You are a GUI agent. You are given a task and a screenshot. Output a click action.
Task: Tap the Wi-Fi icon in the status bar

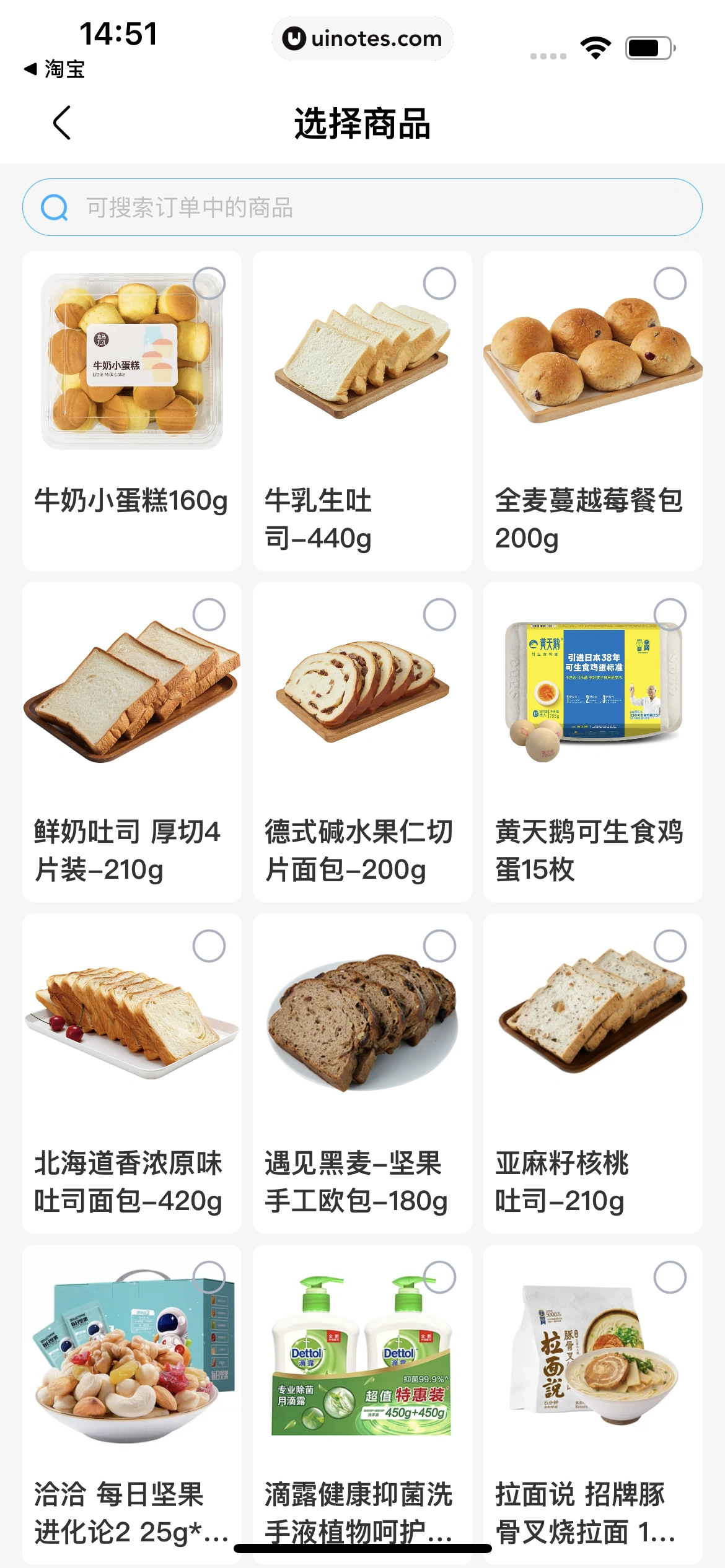tap(595, 46)
